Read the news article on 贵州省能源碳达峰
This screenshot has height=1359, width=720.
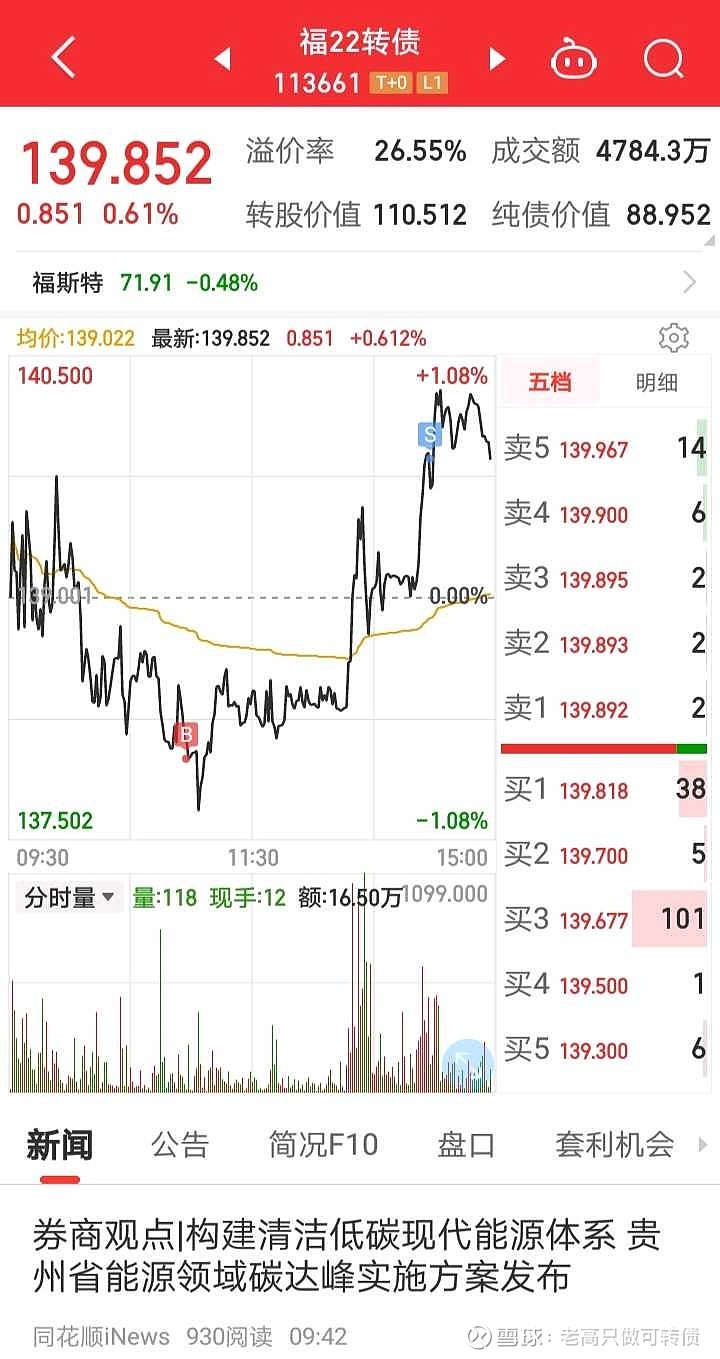click(347, 1256)
